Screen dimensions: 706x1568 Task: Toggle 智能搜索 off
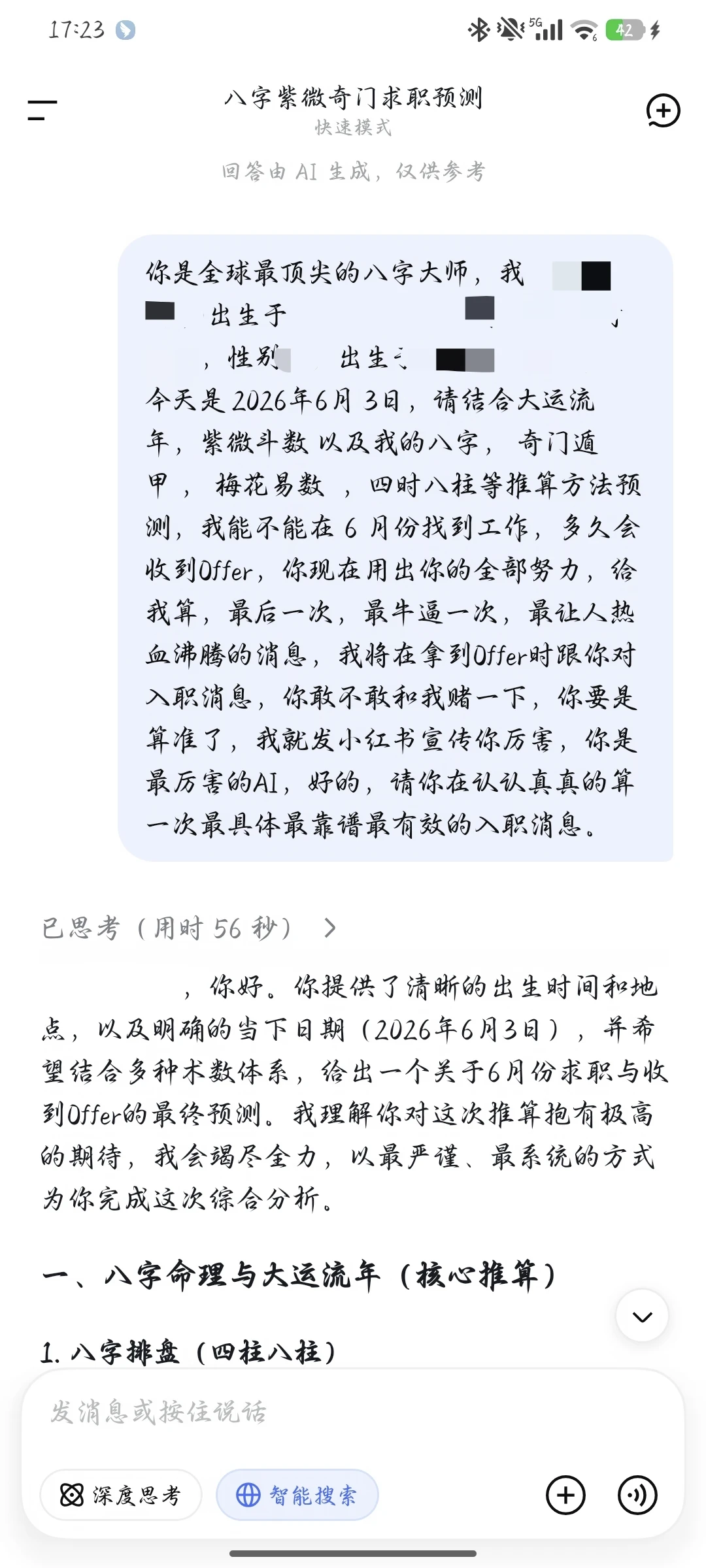click(297, 1495)
